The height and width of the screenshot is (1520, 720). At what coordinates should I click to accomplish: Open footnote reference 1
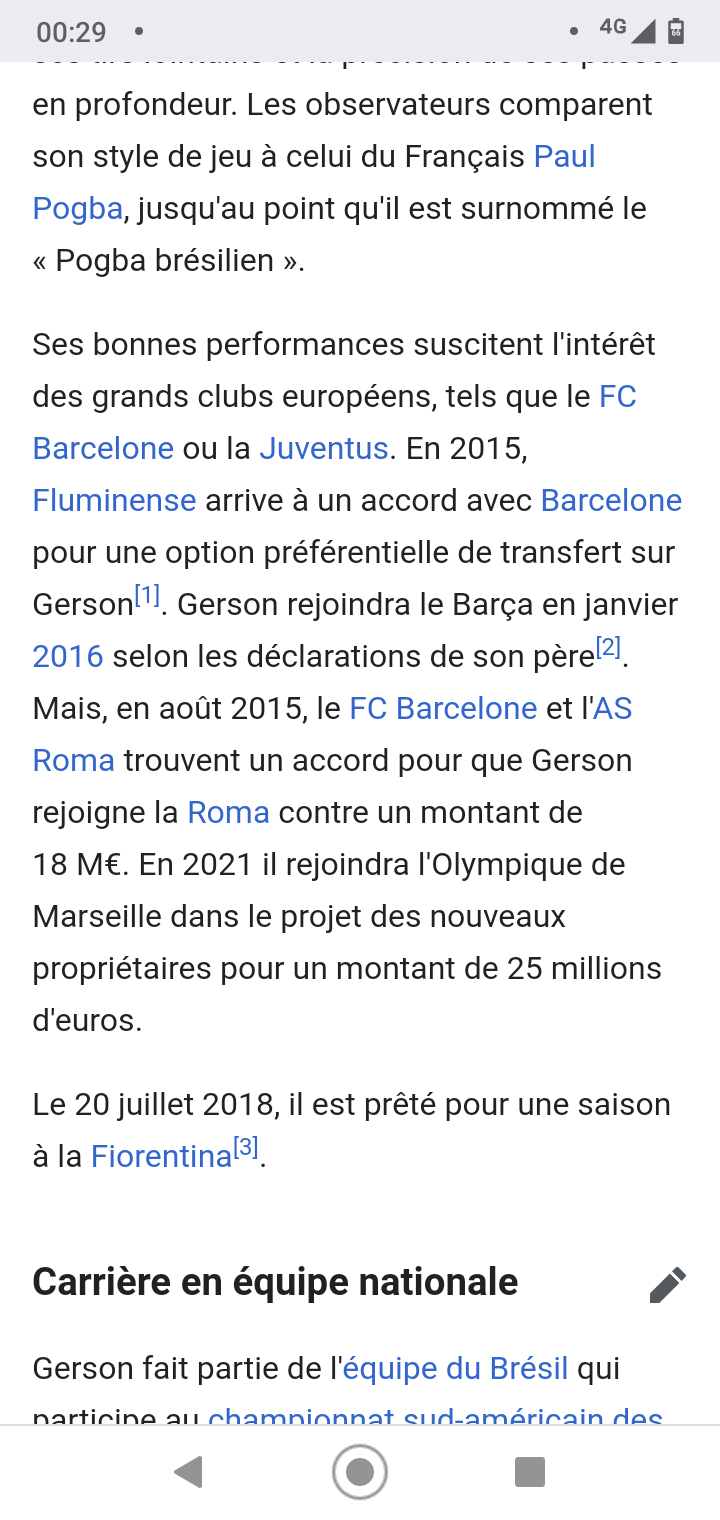(x=147, y=597)
